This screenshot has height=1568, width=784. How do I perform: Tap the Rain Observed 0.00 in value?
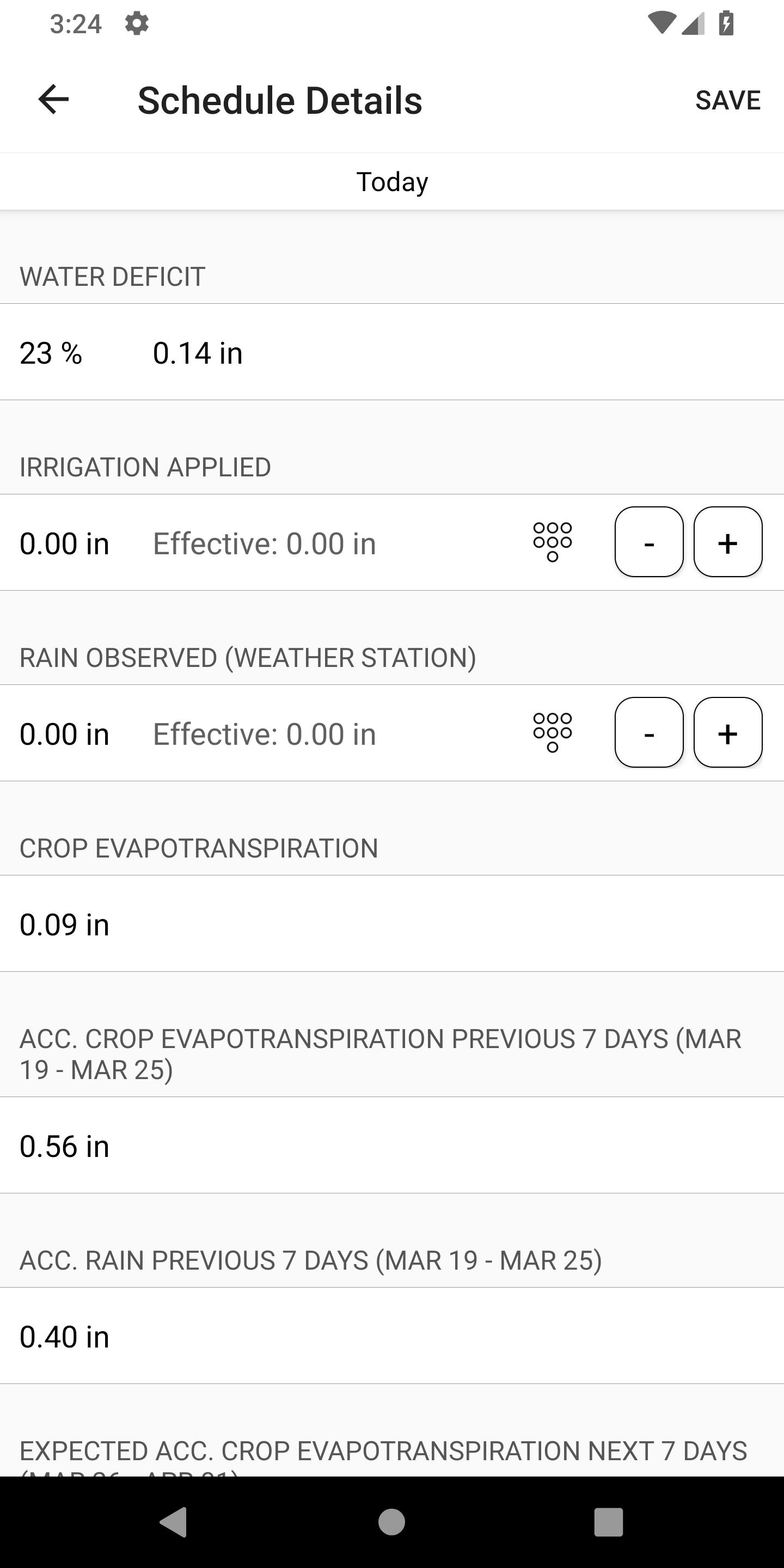coord(65,733)
